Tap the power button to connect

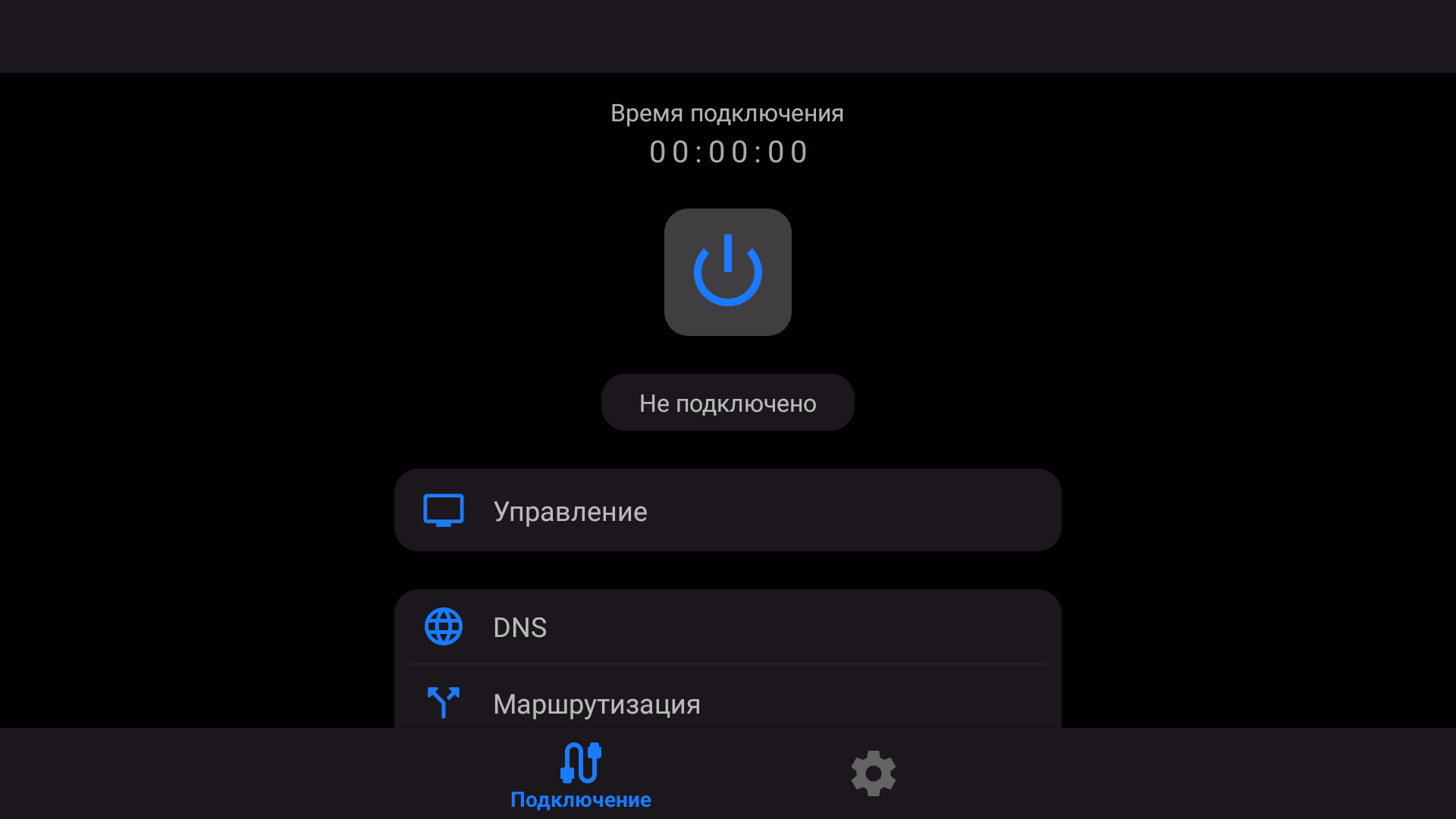(x=727, y=271)
